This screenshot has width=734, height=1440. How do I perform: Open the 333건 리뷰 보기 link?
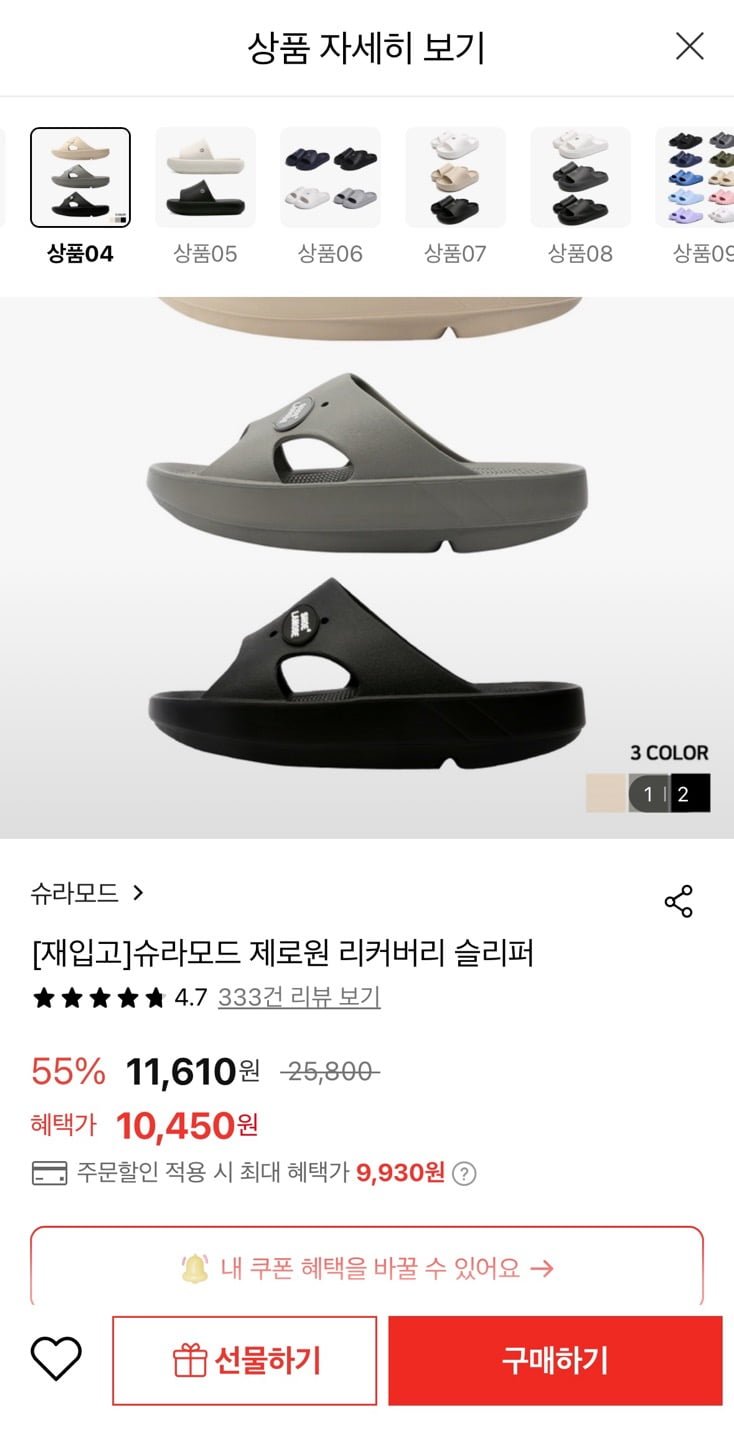click(299, 997)
